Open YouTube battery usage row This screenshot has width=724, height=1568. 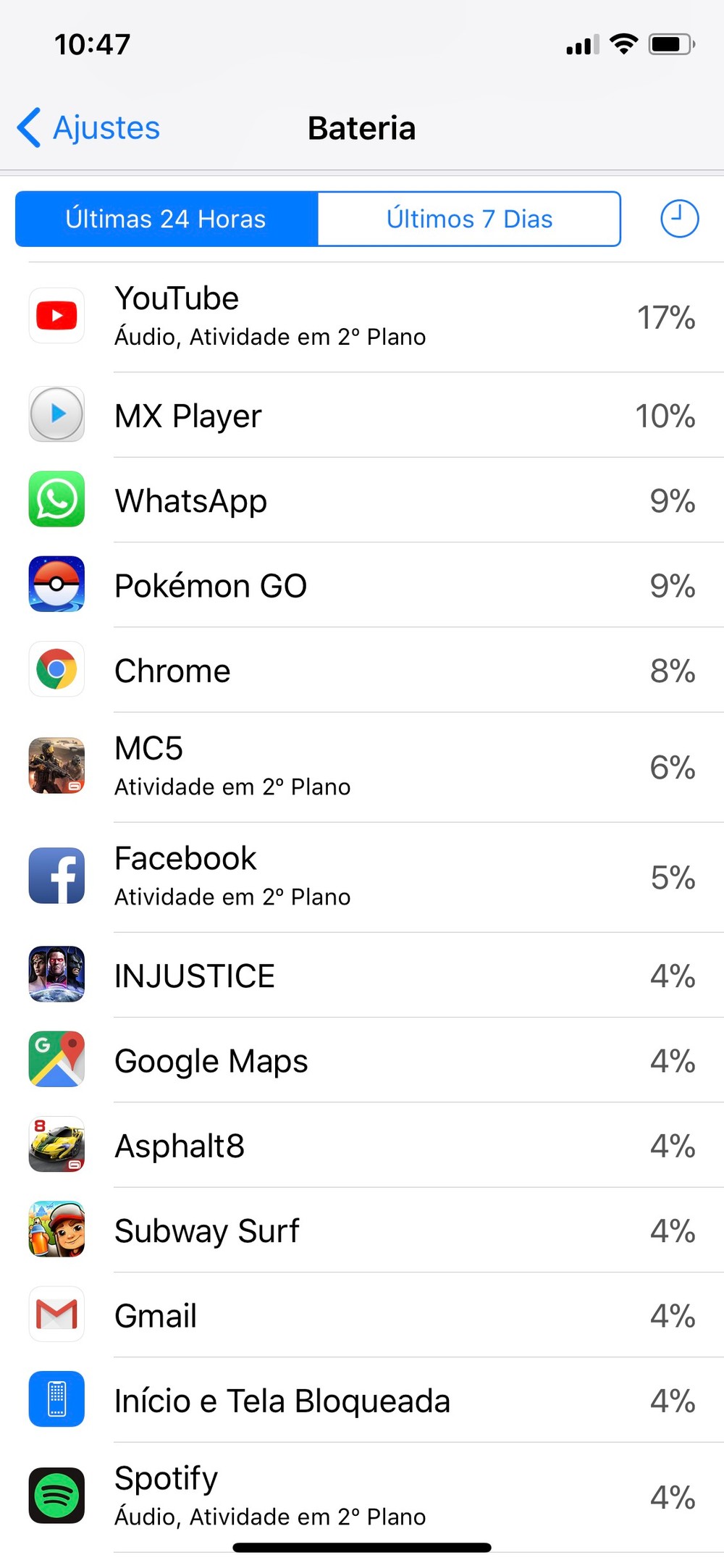tap(362, 316)
